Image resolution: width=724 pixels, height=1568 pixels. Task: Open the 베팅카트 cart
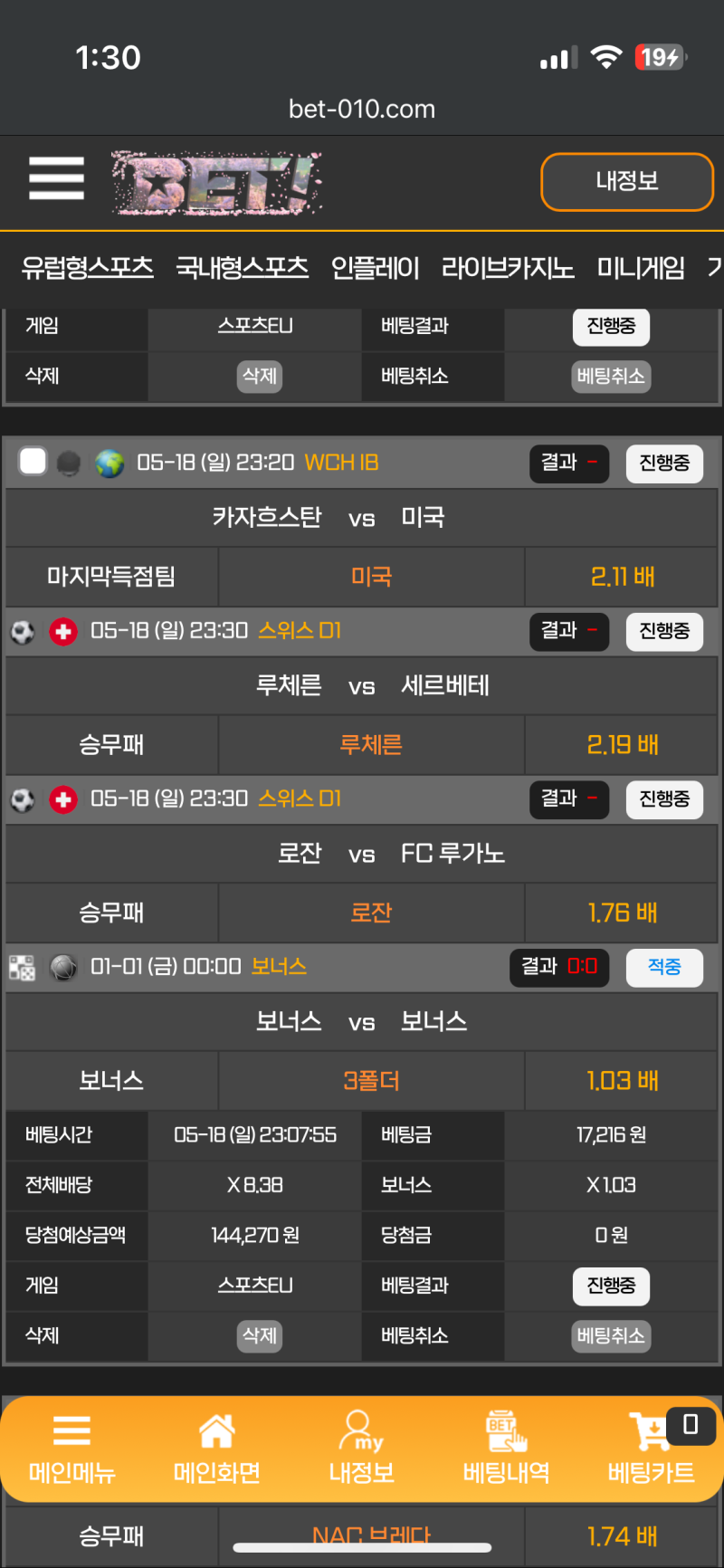[x=651, y=1448]
